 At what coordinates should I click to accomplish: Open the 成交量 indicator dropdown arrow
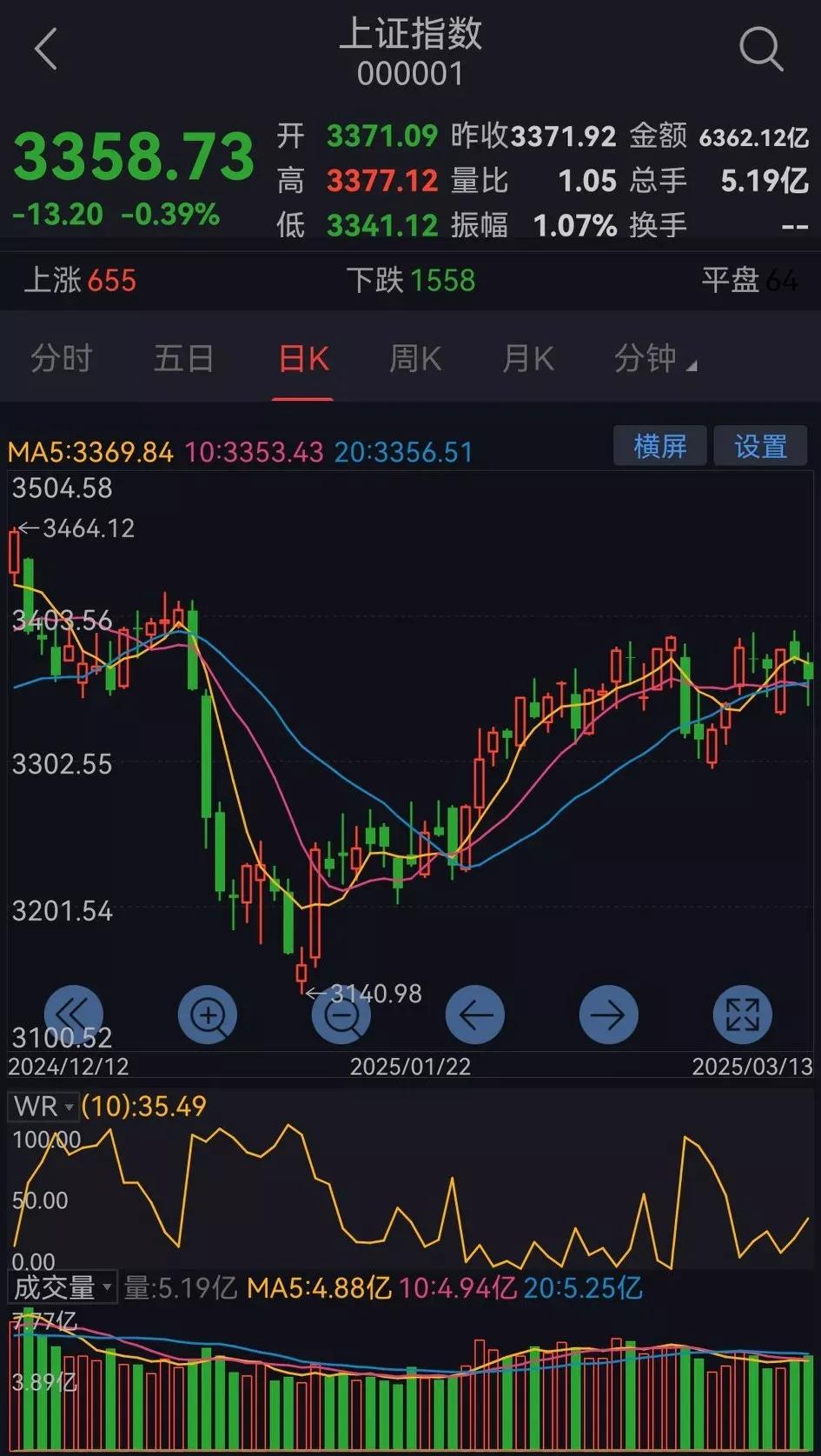108,1287
